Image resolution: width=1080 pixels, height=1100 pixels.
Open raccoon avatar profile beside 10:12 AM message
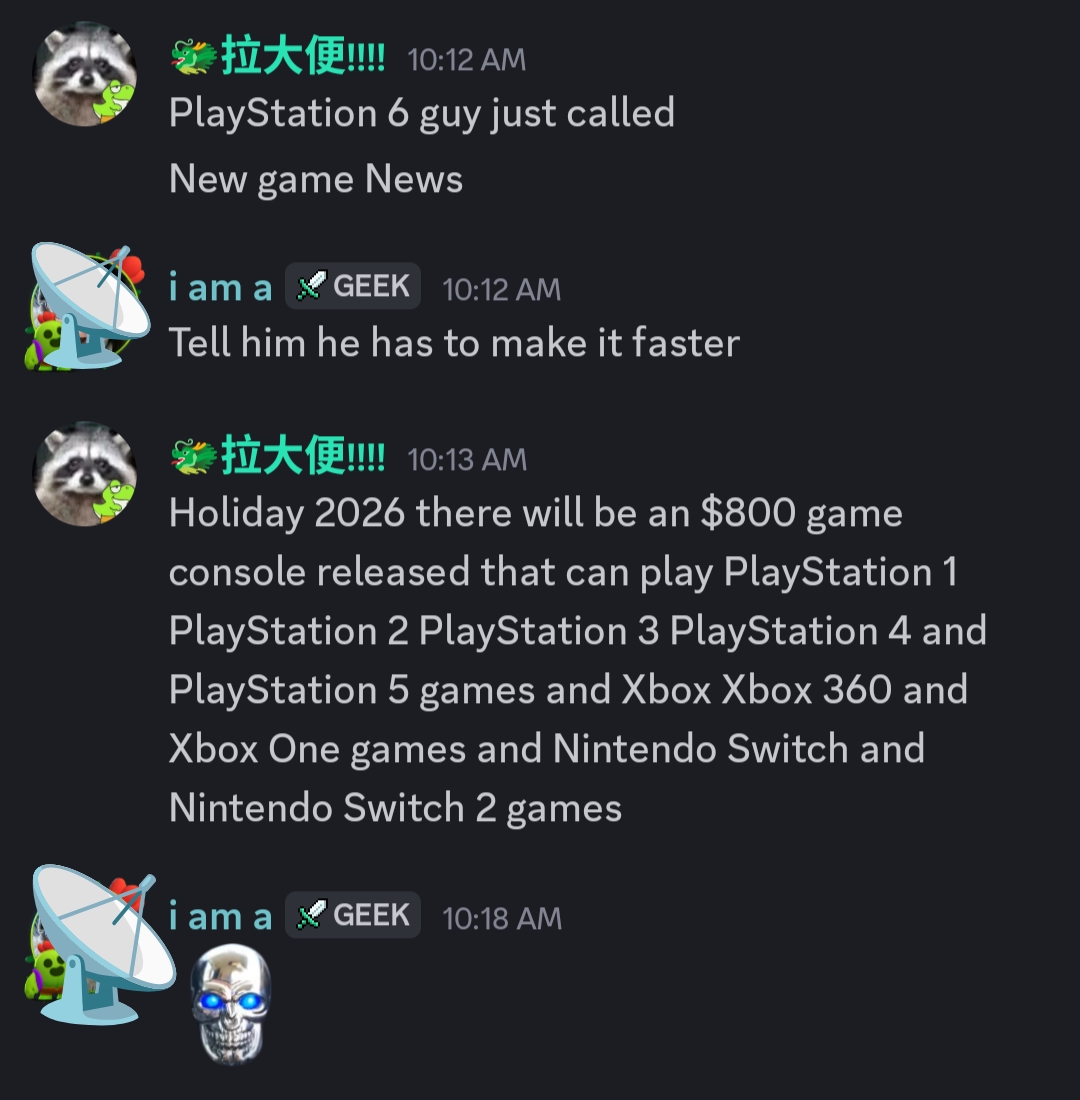85,75
